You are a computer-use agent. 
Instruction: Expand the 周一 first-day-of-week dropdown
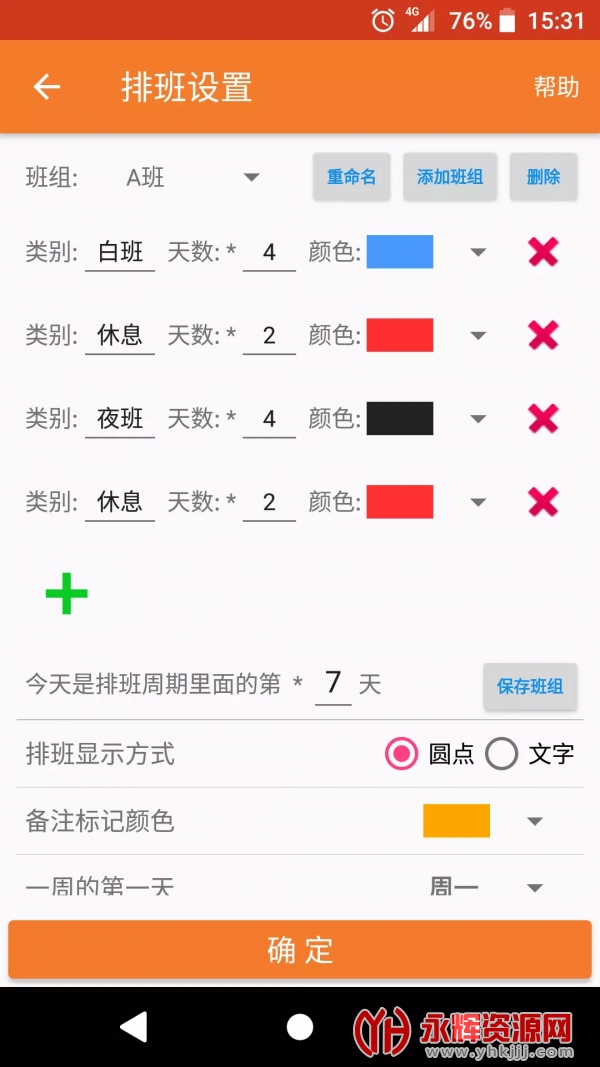click(534, 887)
